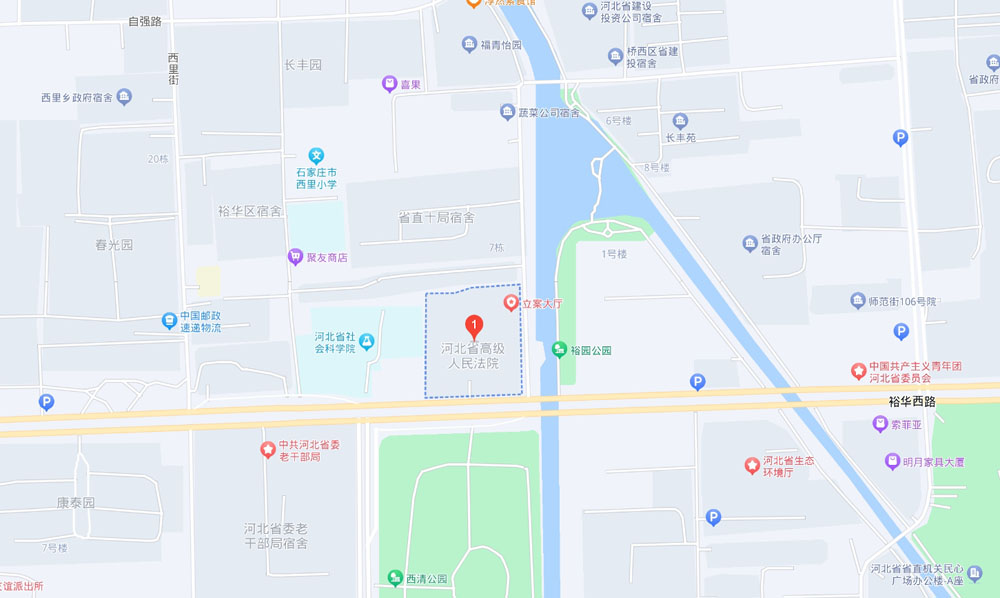Image resolution: width=1000 pixels, height=598 pixels.
Task: Select the 河北省社会科学院 marker
Action: 367,343
